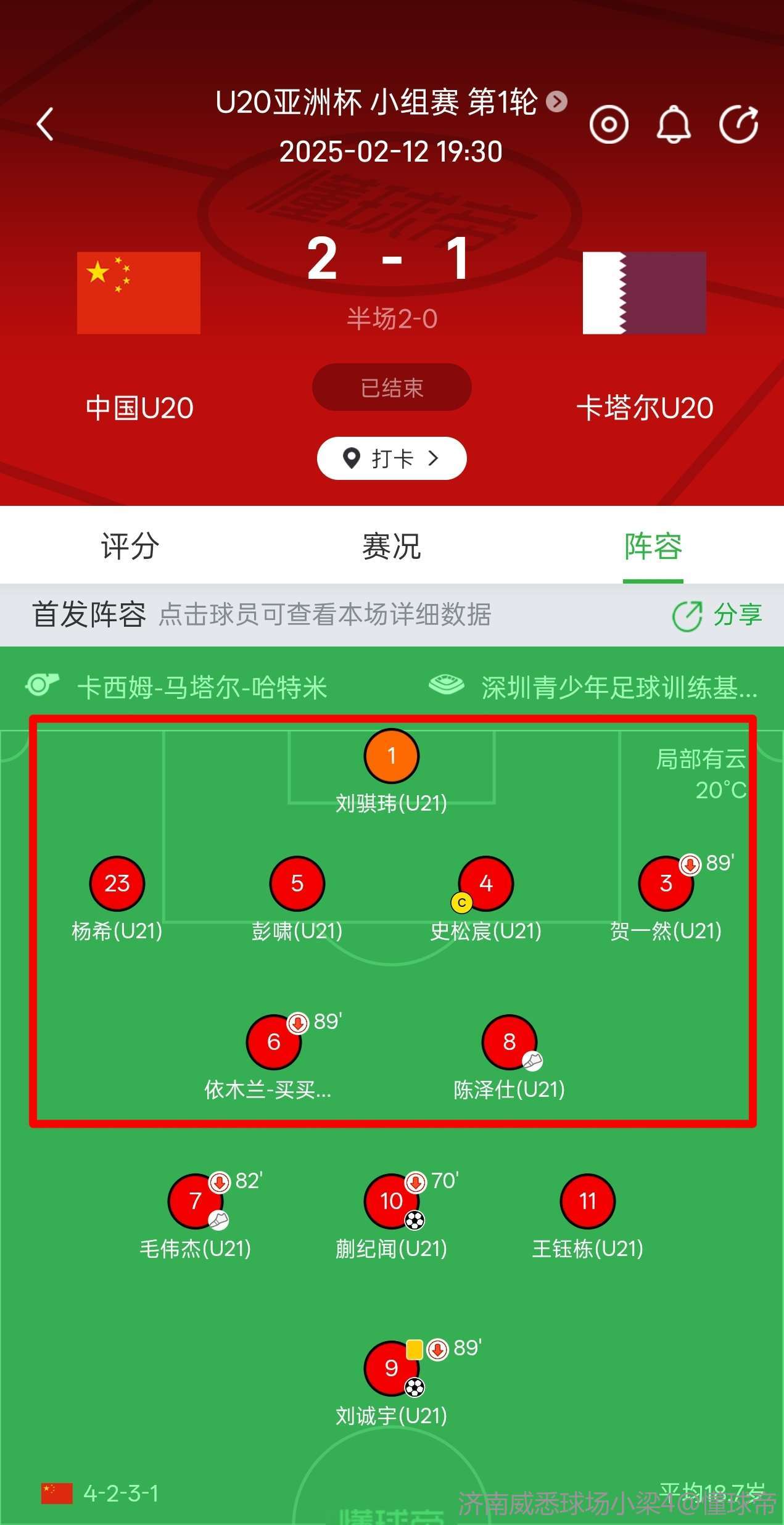View 王钰栋's detailed match data
The width and height of the screenshot is (784, 1525).
[x=587, y=1201]
